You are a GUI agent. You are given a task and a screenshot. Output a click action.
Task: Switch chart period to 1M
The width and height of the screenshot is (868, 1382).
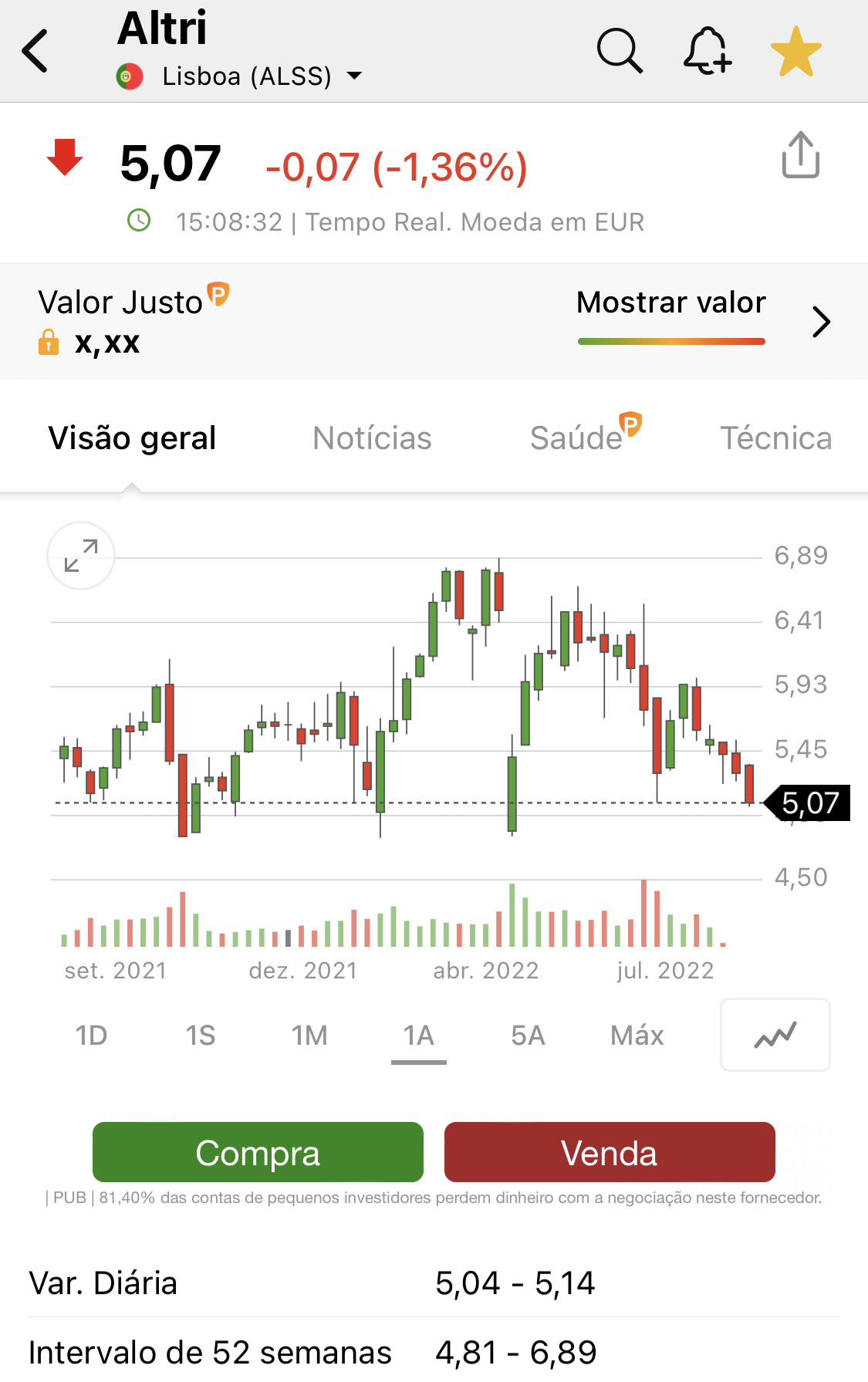pos(309,1036)
